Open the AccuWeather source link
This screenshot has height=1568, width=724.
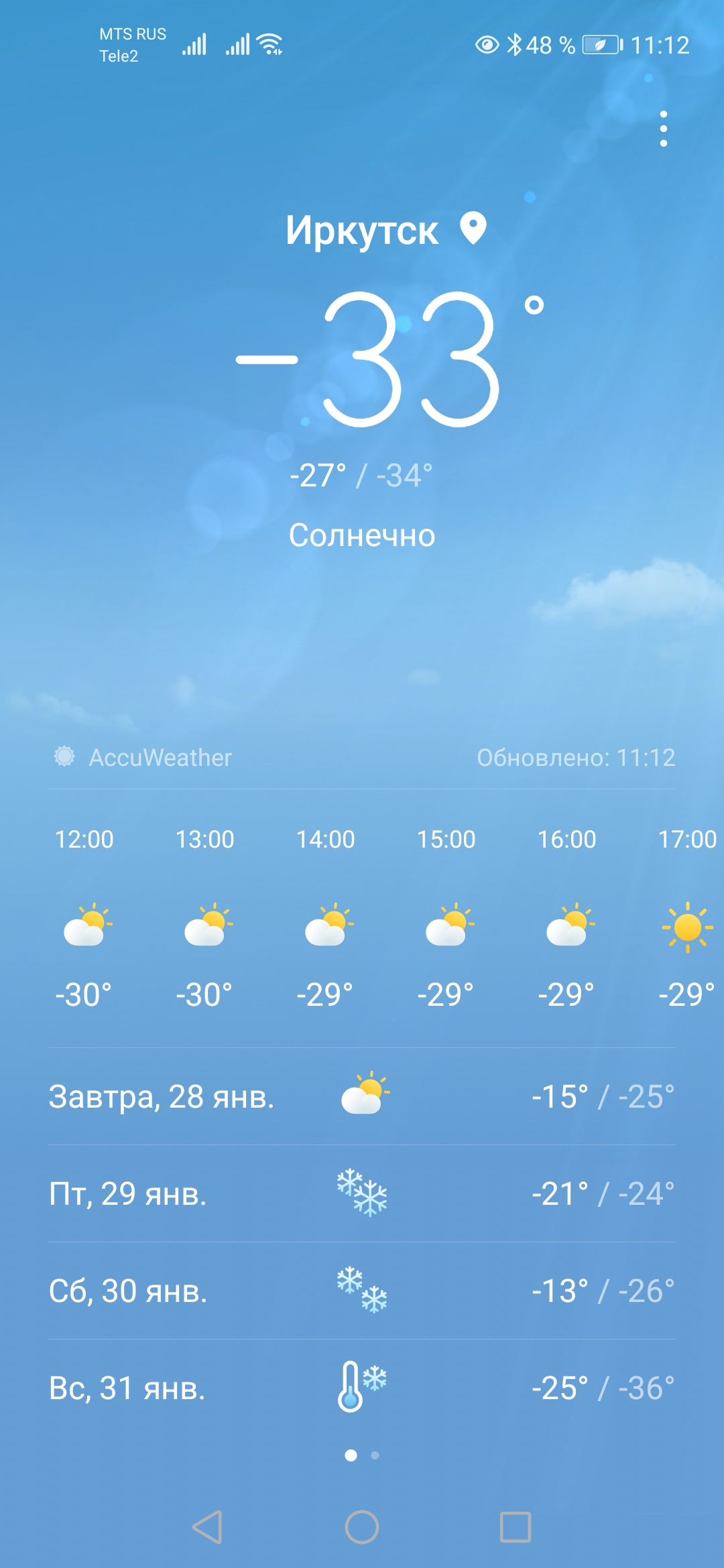(144, 757)
